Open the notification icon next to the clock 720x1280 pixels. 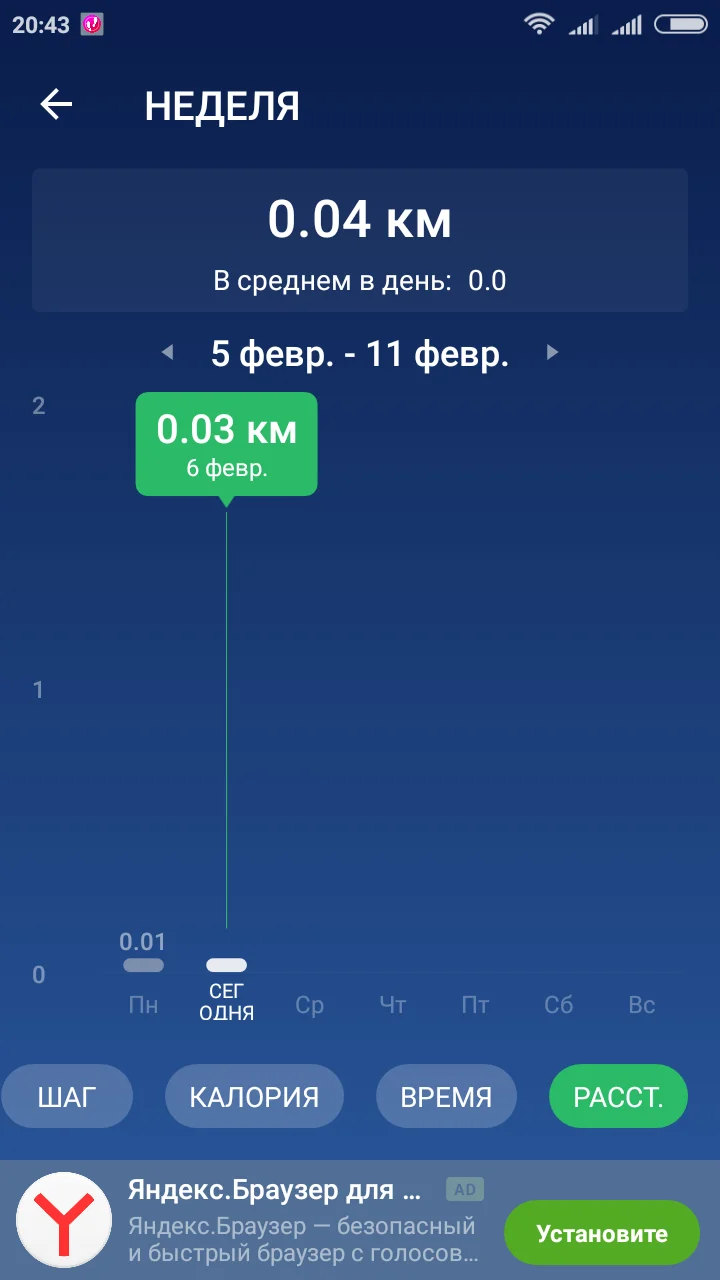tap(90, 23)
